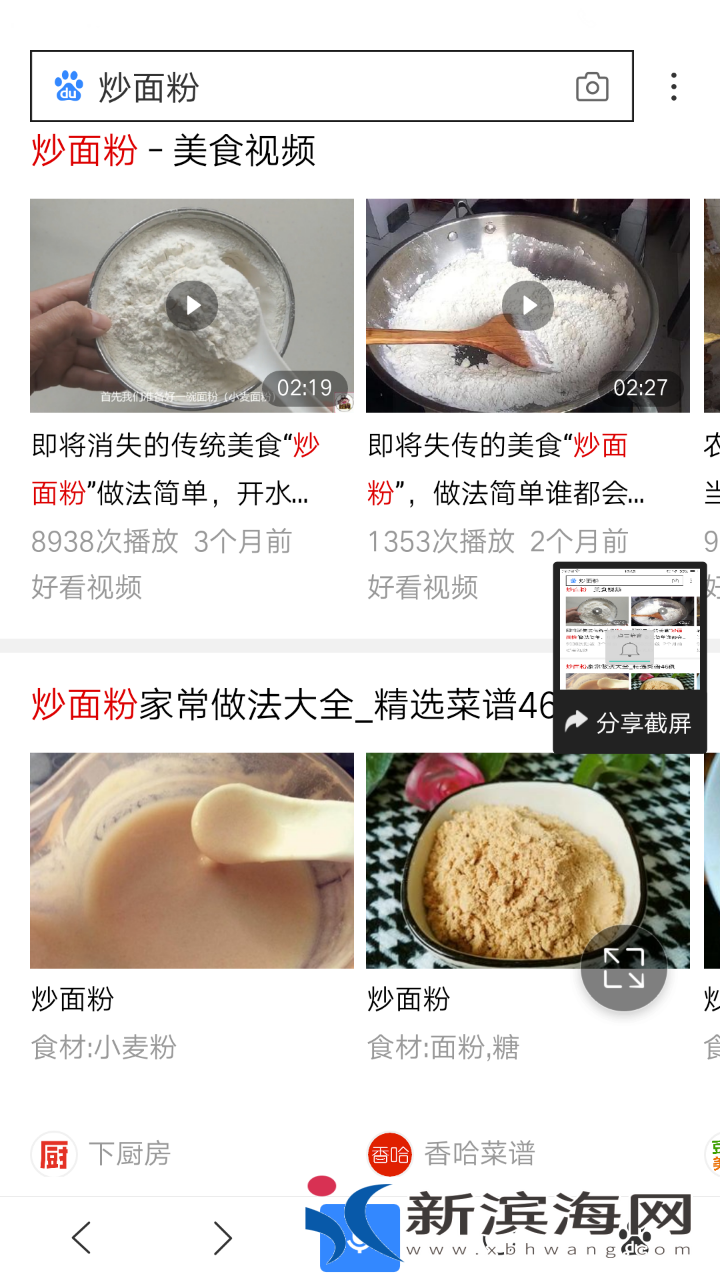Play the 02:19 flour video
Image resolution: width=720 pixels, height=1280 pixels.
(x=192, y=305)
